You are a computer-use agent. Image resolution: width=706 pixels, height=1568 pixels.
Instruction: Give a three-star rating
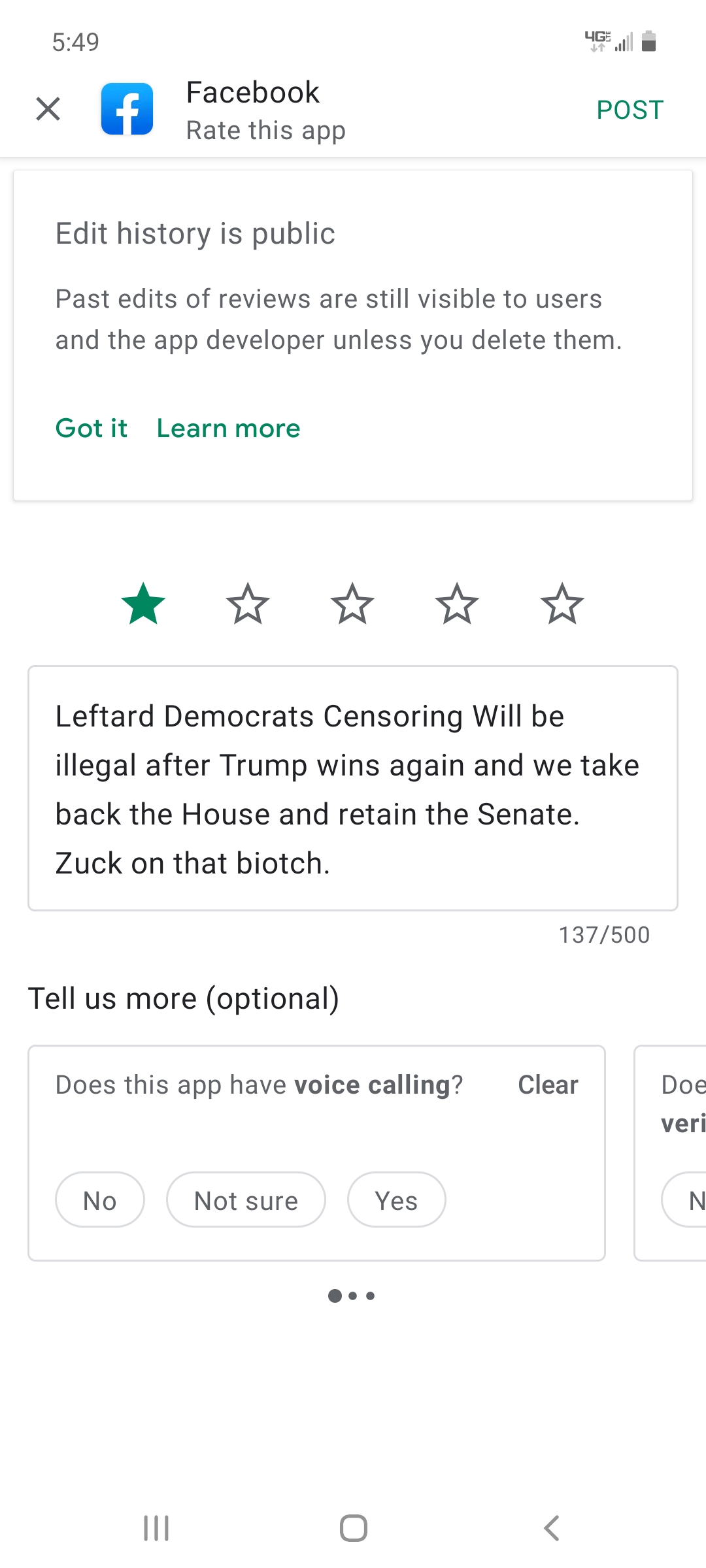tap(352, 604)
